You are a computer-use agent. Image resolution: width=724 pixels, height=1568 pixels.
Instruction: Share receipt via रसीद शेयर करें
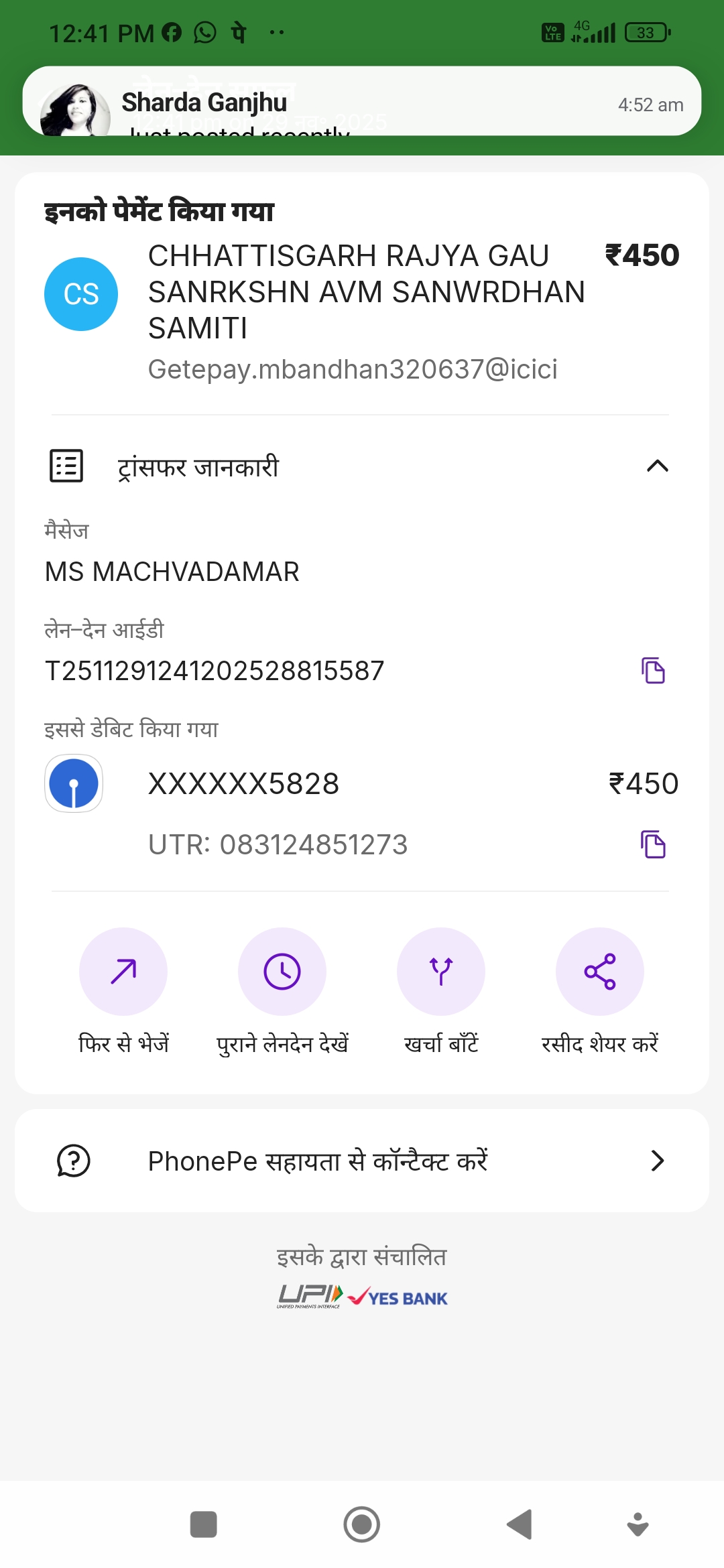point(600,972)
